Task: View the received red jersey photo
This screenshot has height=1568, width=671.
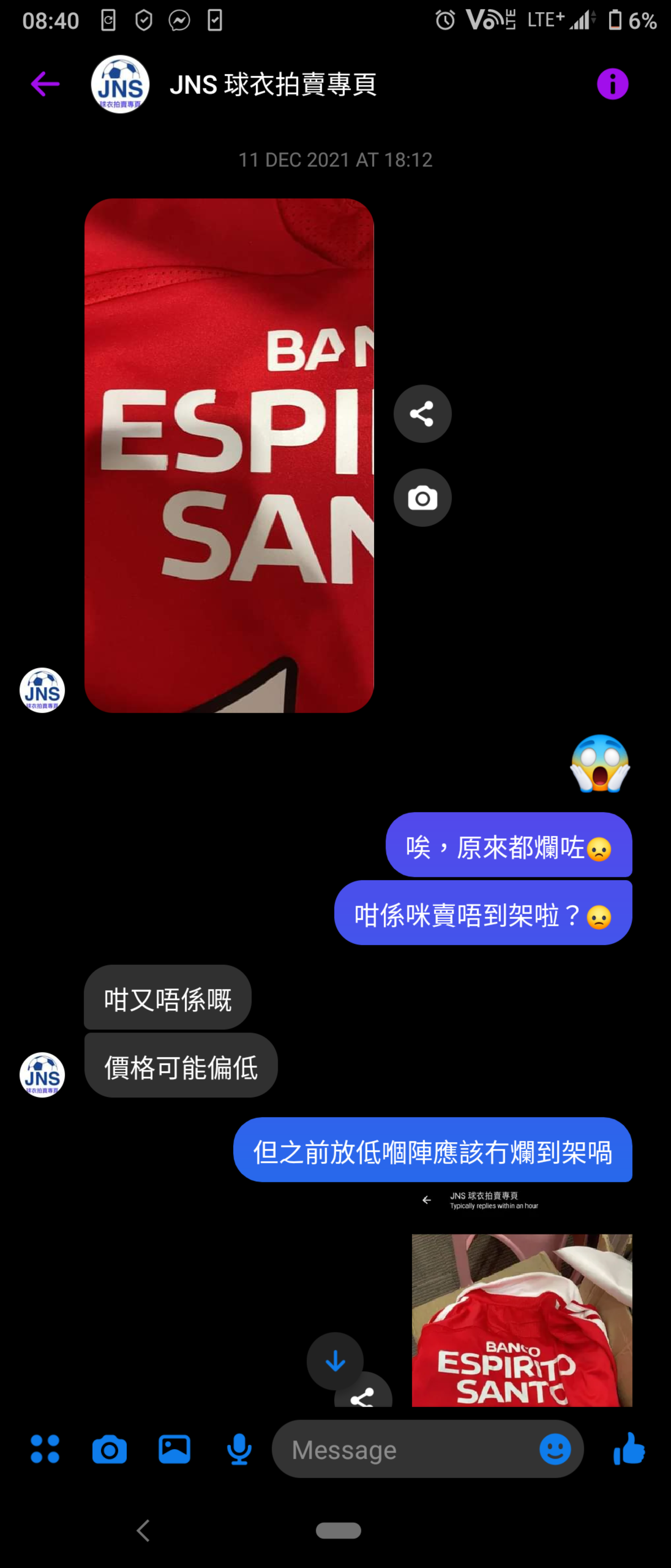Action: pos(229,455)
